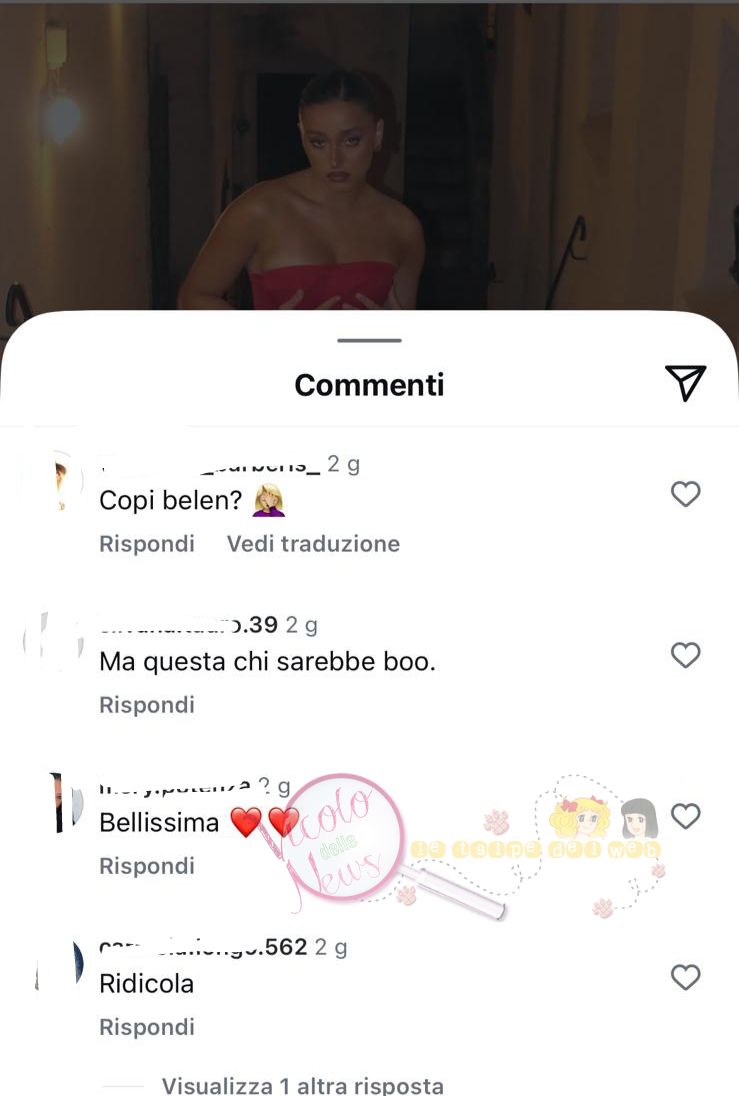
Task: Reply to the 'Ridicola' comment
Action: (147, 1027)
